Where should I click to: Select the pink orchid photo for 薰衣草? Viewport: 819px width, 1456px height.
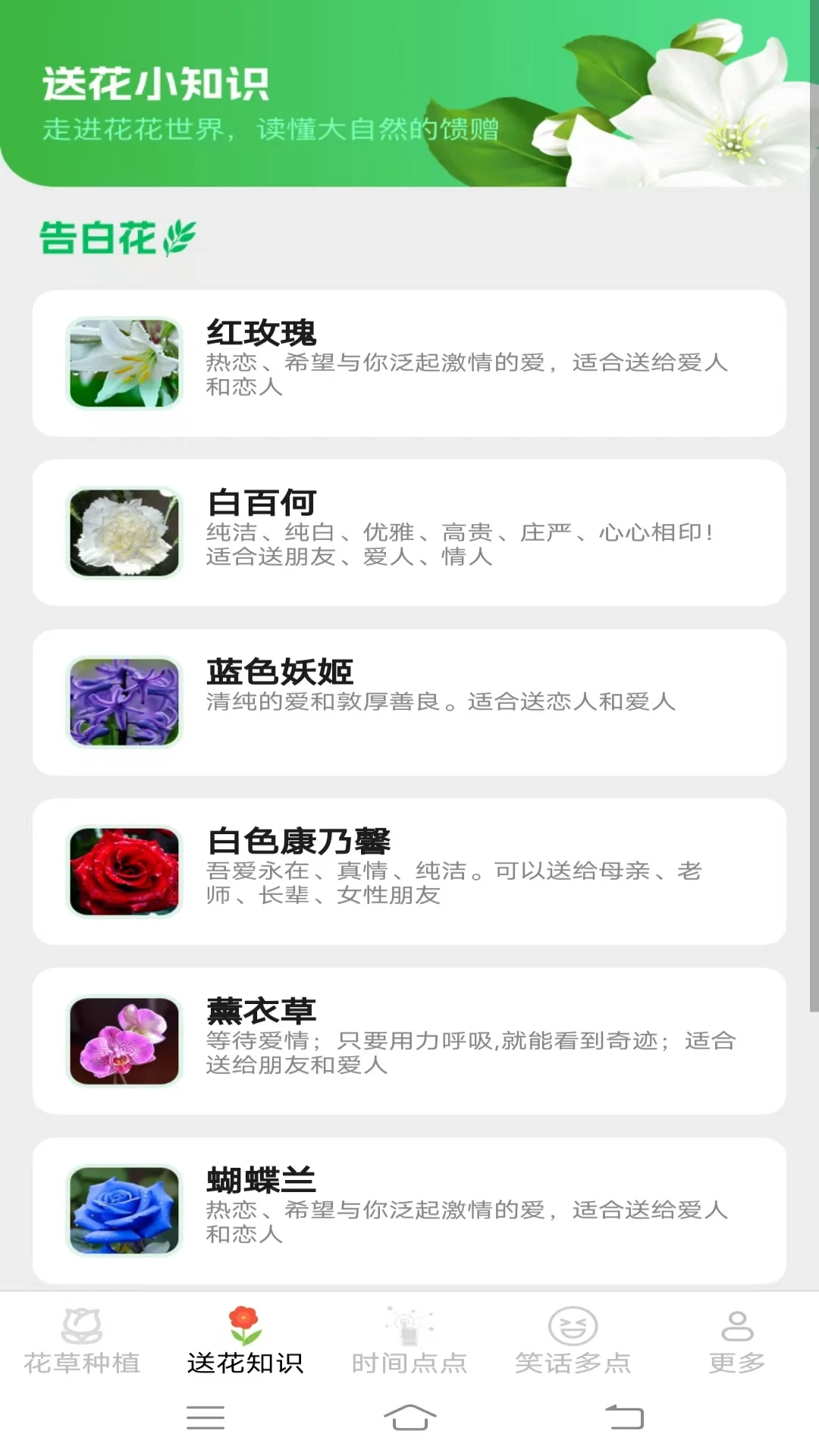(124, 1040)
